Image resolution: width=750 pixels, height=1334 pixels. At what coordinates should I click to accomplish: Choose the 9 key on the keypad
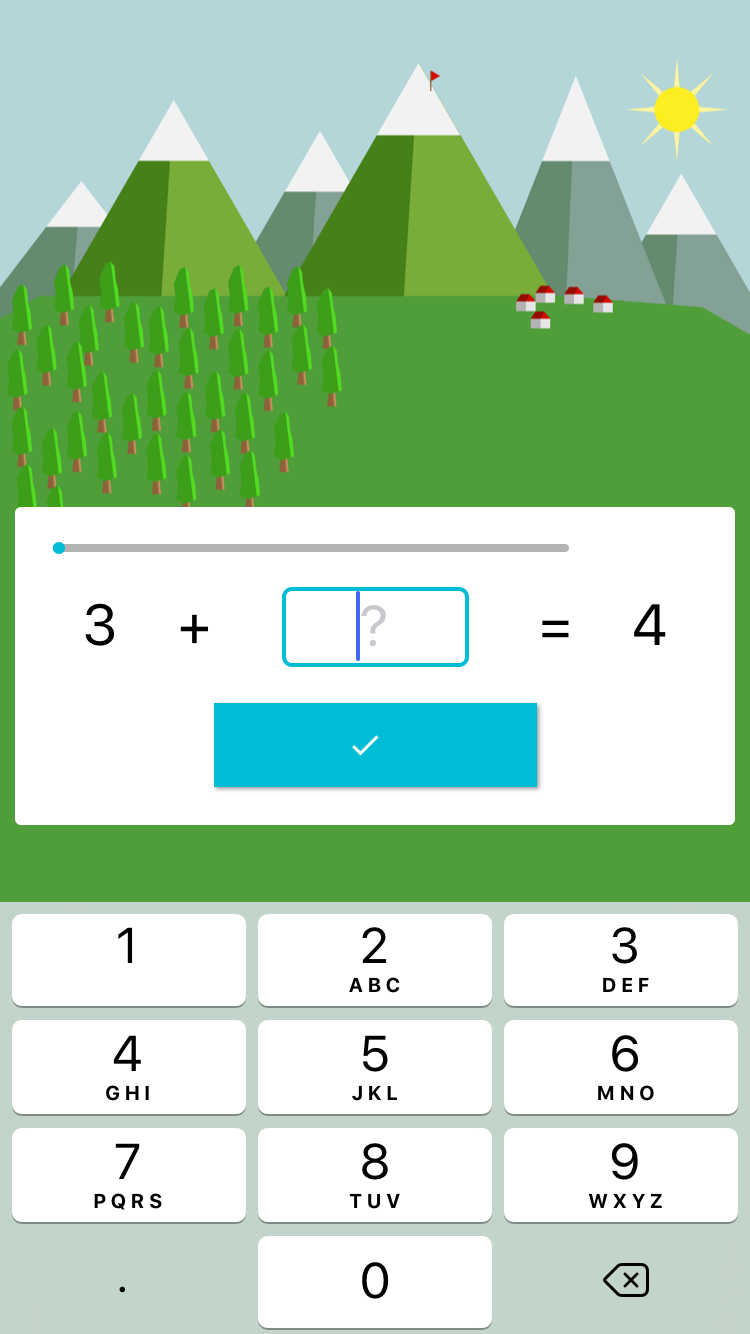click(x=621, y=1174)
